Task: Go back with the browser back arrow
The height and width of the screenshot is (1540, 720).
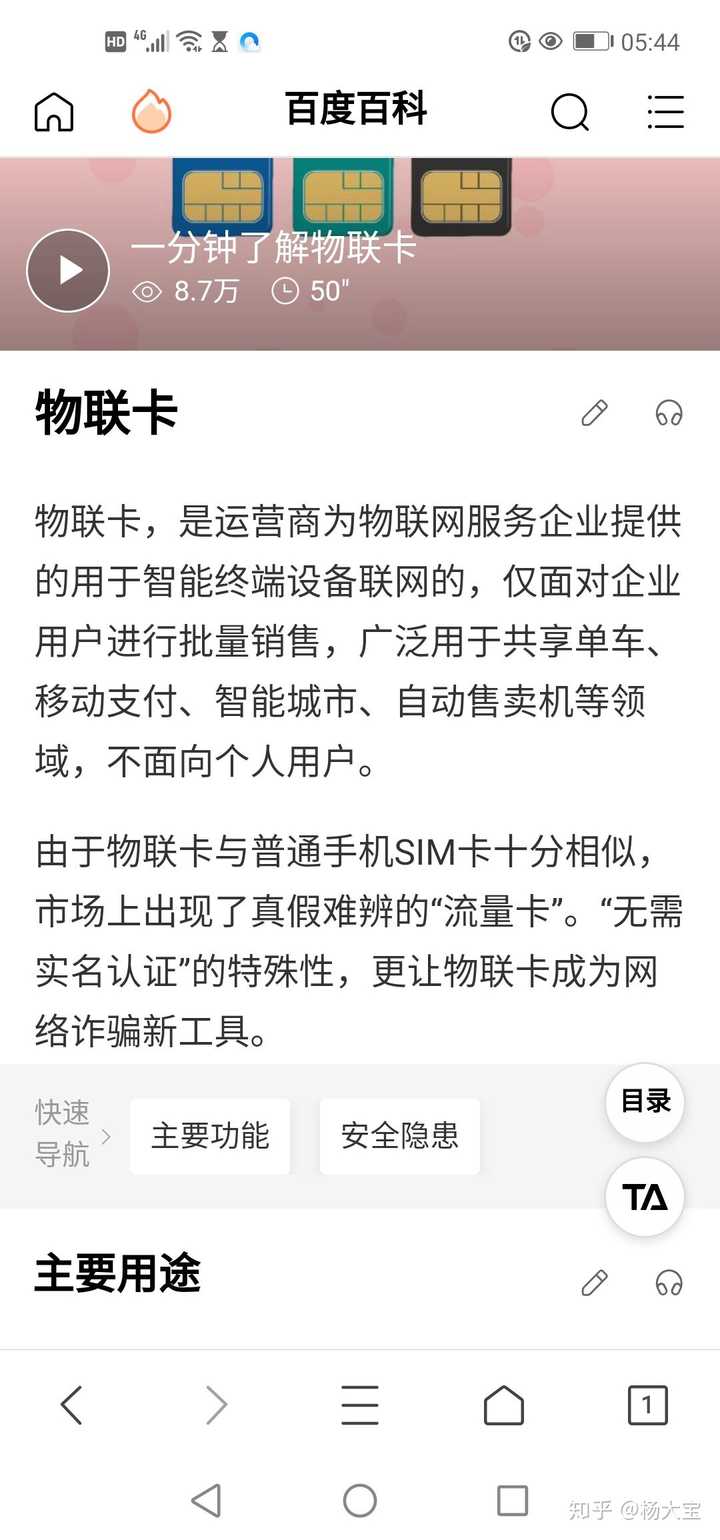Action: pyautogui.click(x=71, y=1405)
